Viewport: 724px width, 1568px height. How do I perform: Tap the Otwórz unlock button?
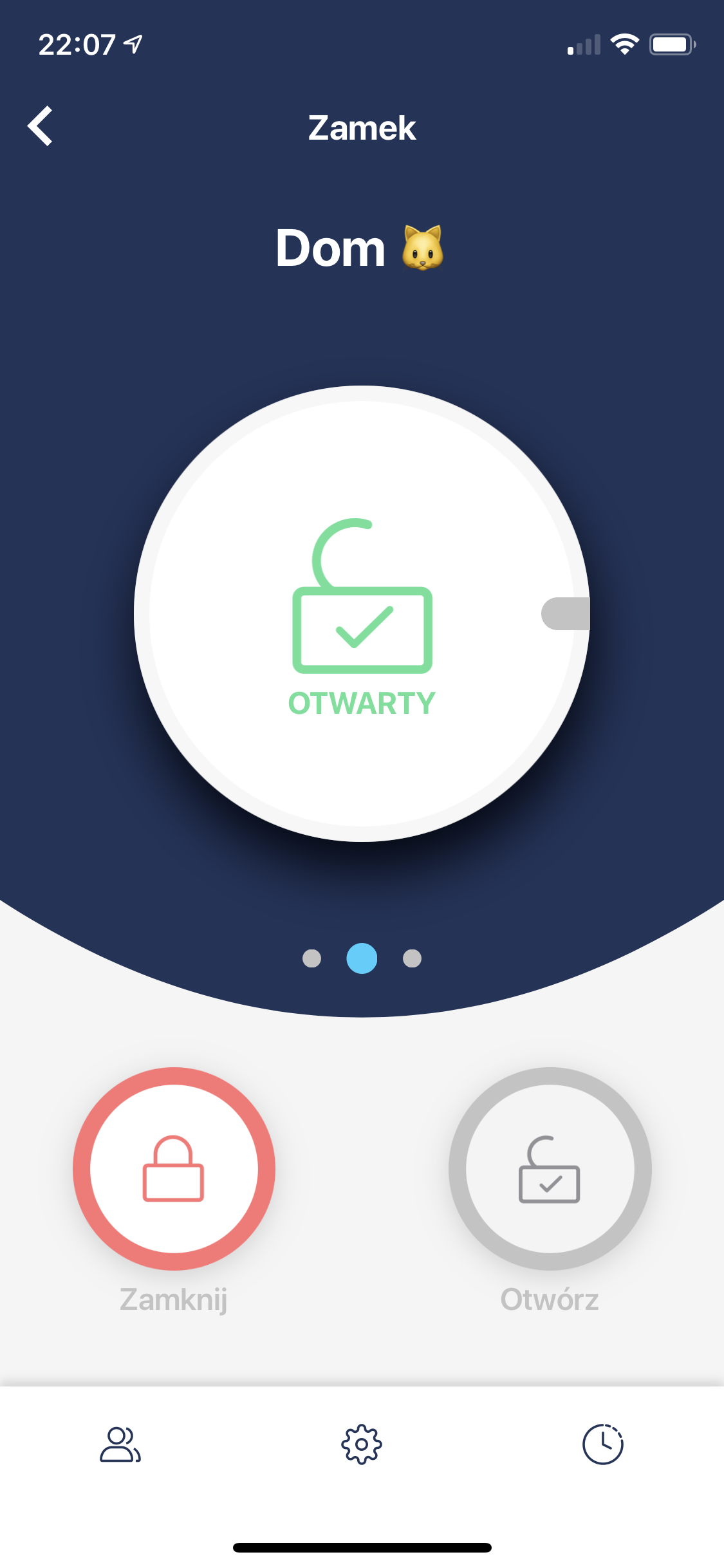tap(550, 1168)
